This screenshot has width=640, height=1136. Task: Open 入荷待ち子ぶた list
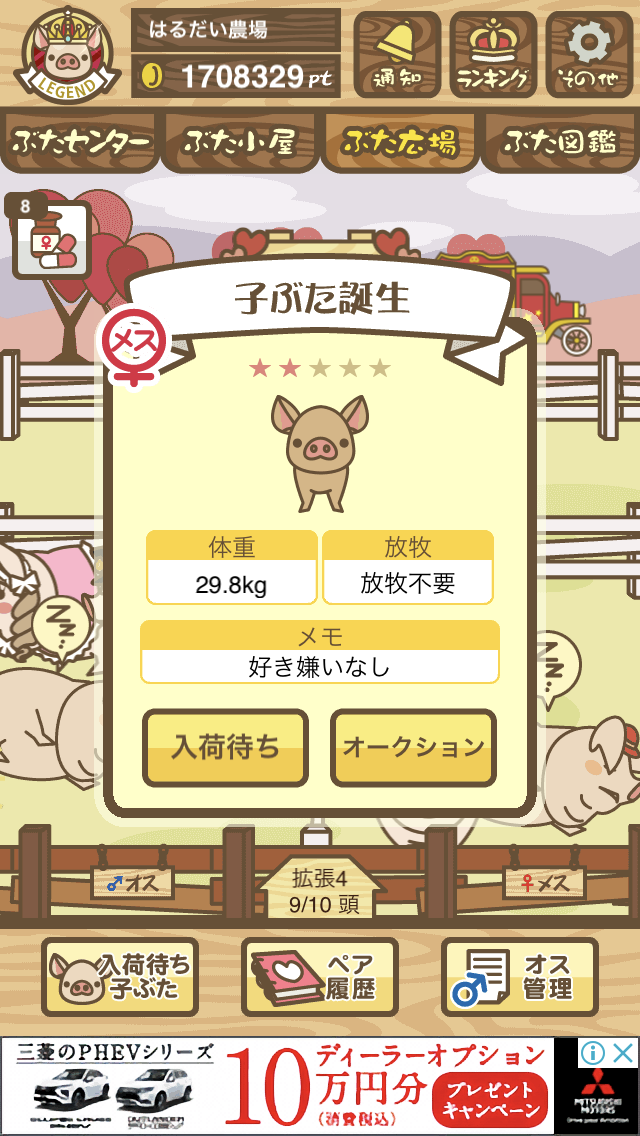(x=120, y=976)
